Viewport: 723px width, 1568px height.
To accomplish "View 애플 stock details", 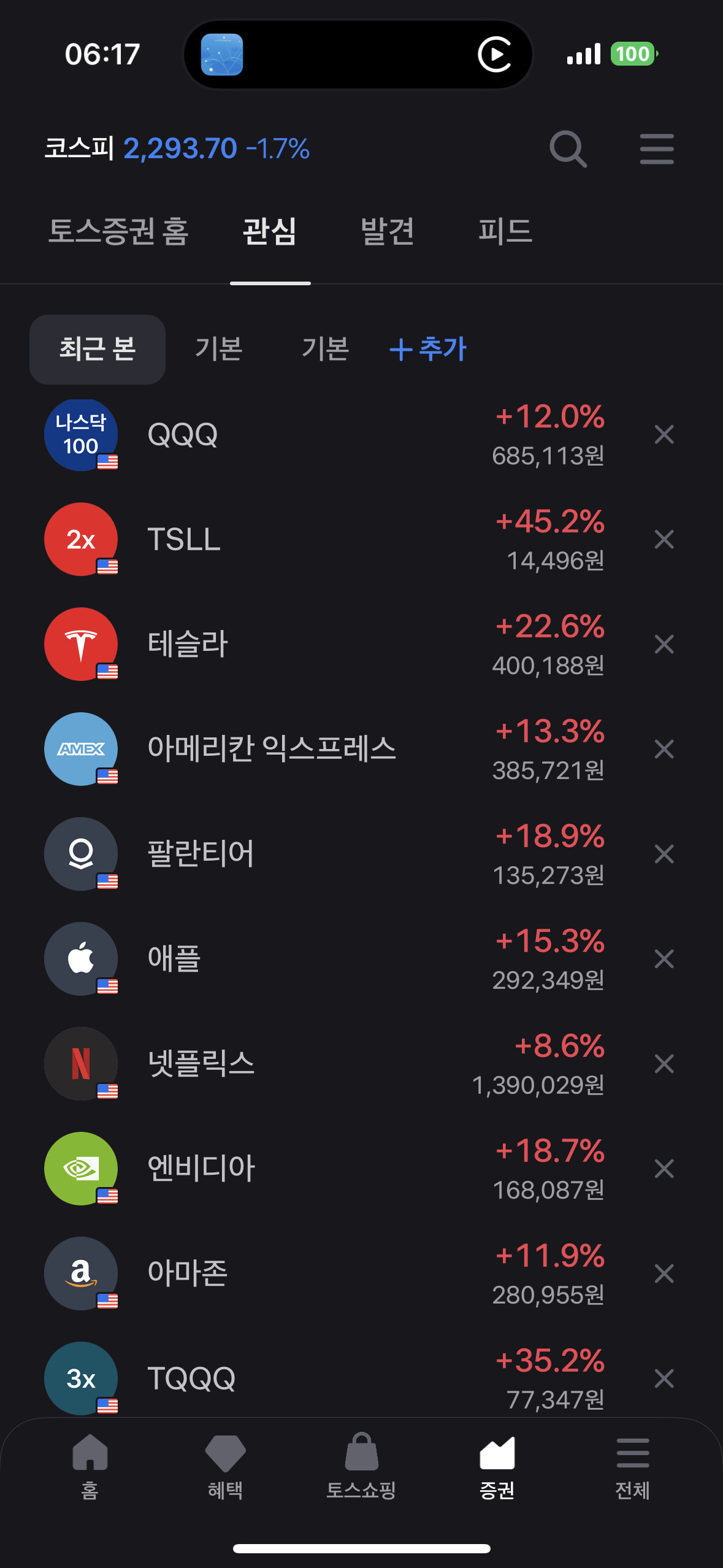I will [x=174, y=959].
